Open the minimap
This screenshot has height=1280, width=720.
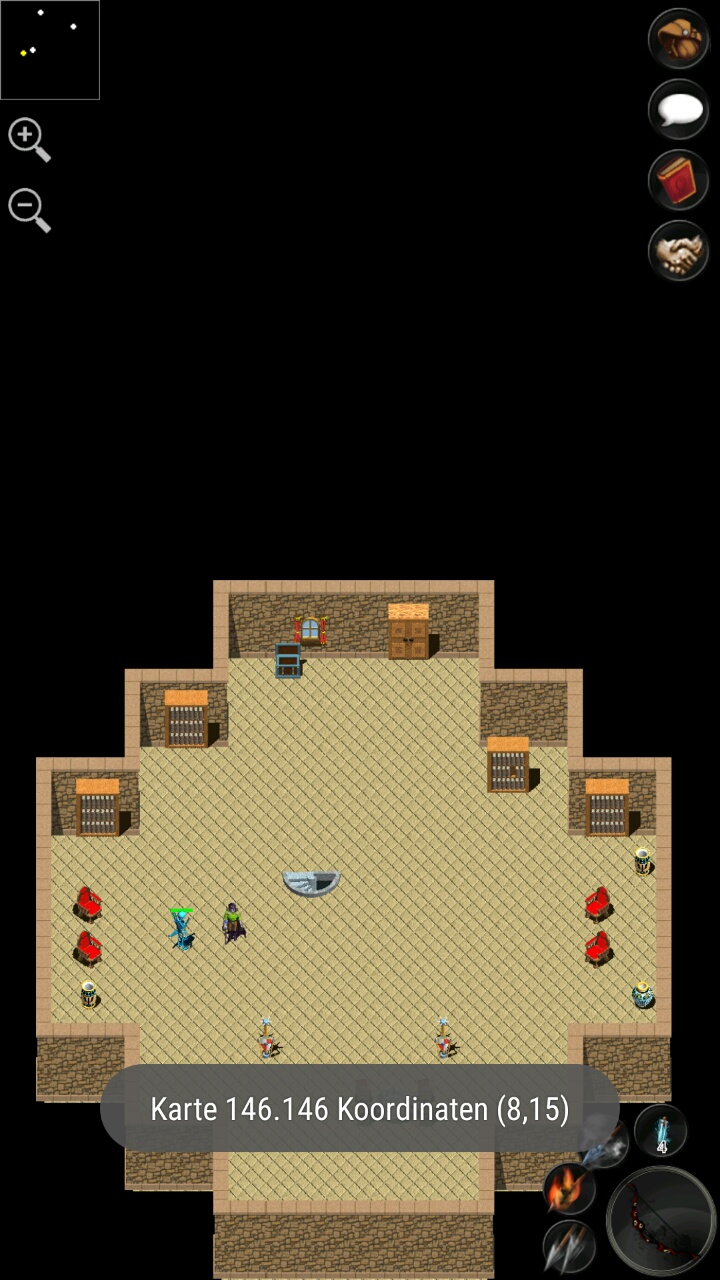coord(50,50)
